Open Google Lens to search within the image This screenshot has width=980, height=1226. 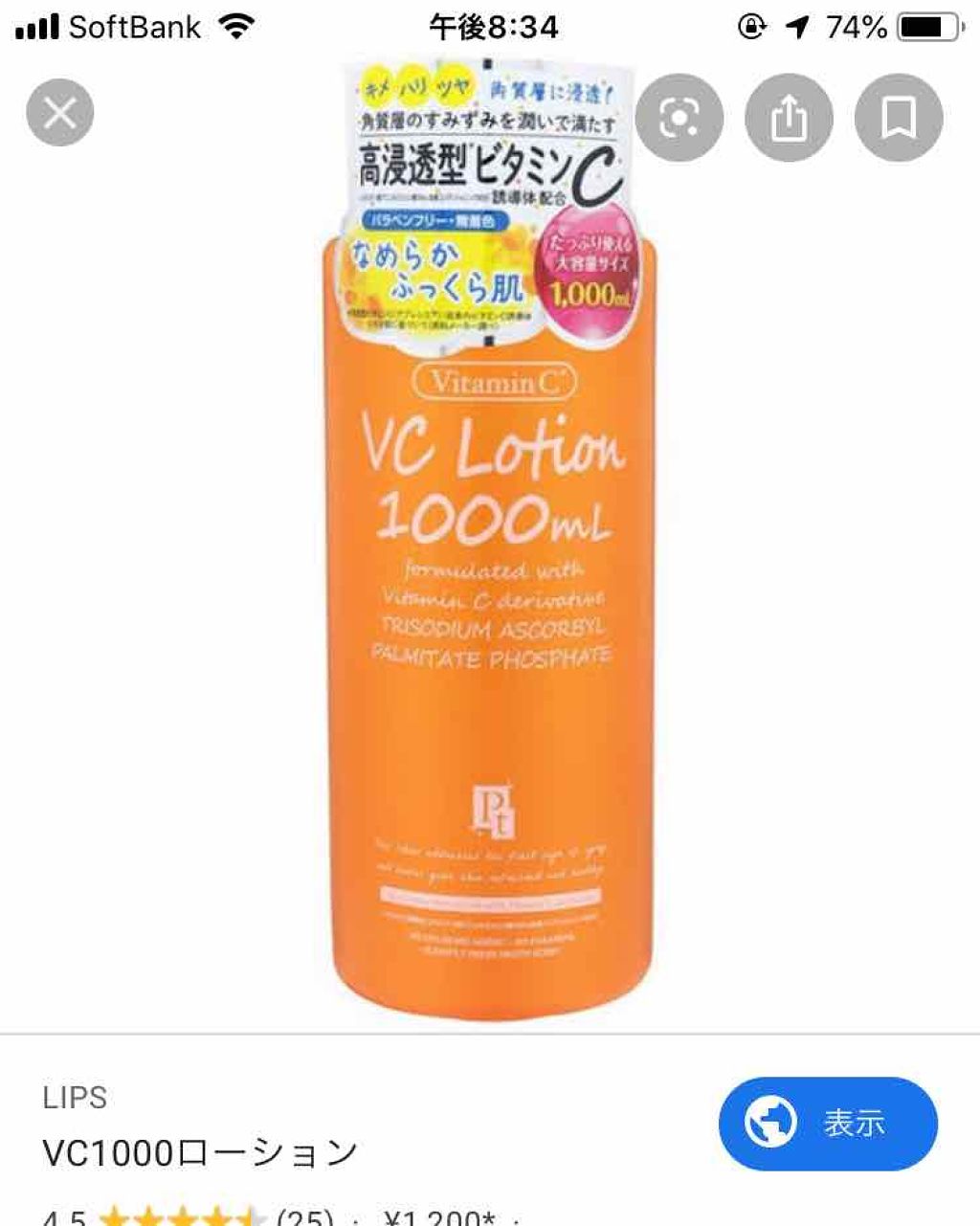coord(680,116)
